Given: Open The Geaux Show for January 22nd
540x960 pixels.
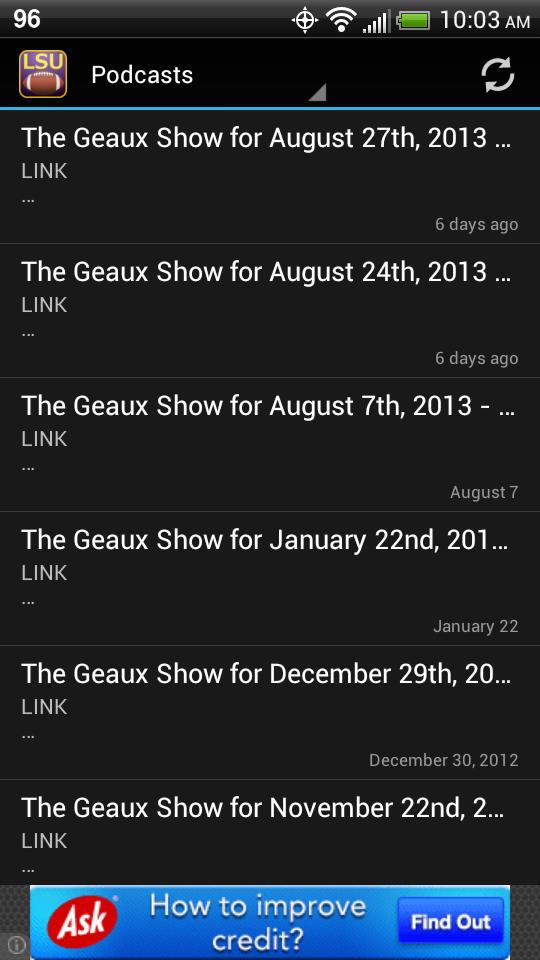Looking at the screenshot, I should coord(270,579).
